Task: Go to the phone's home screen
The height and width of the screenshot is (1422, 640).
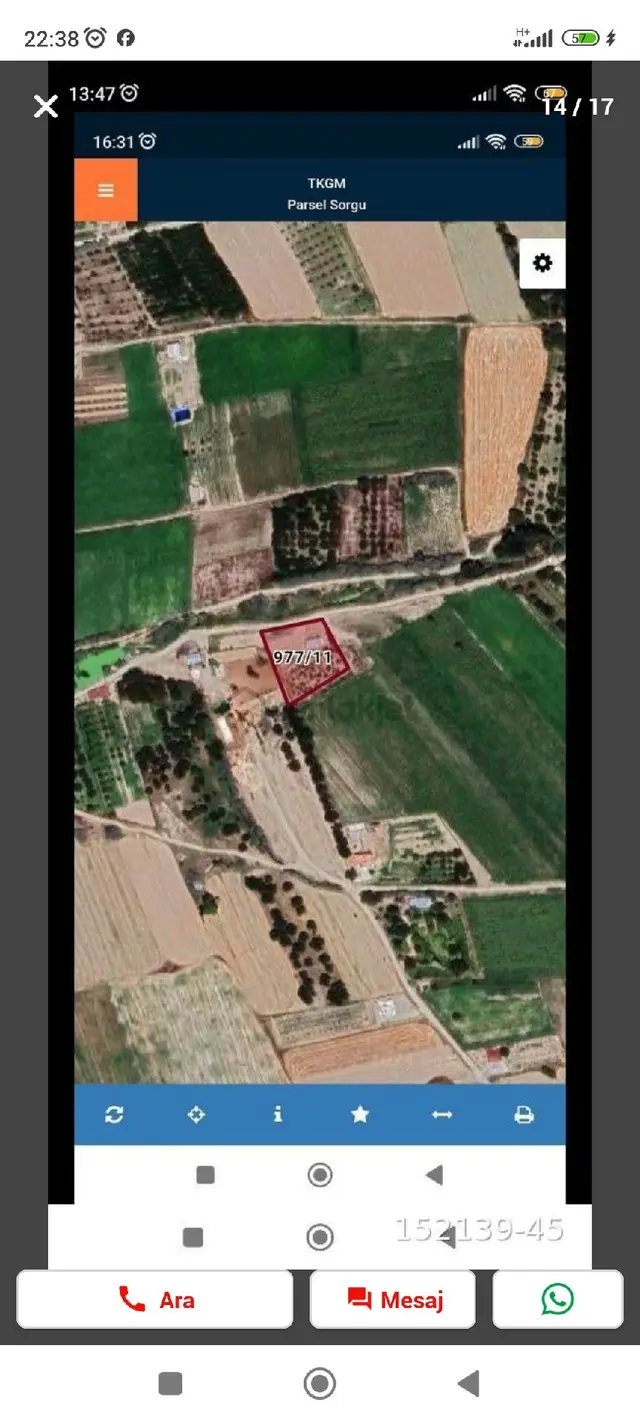Action: click(x=320, y=1384)
